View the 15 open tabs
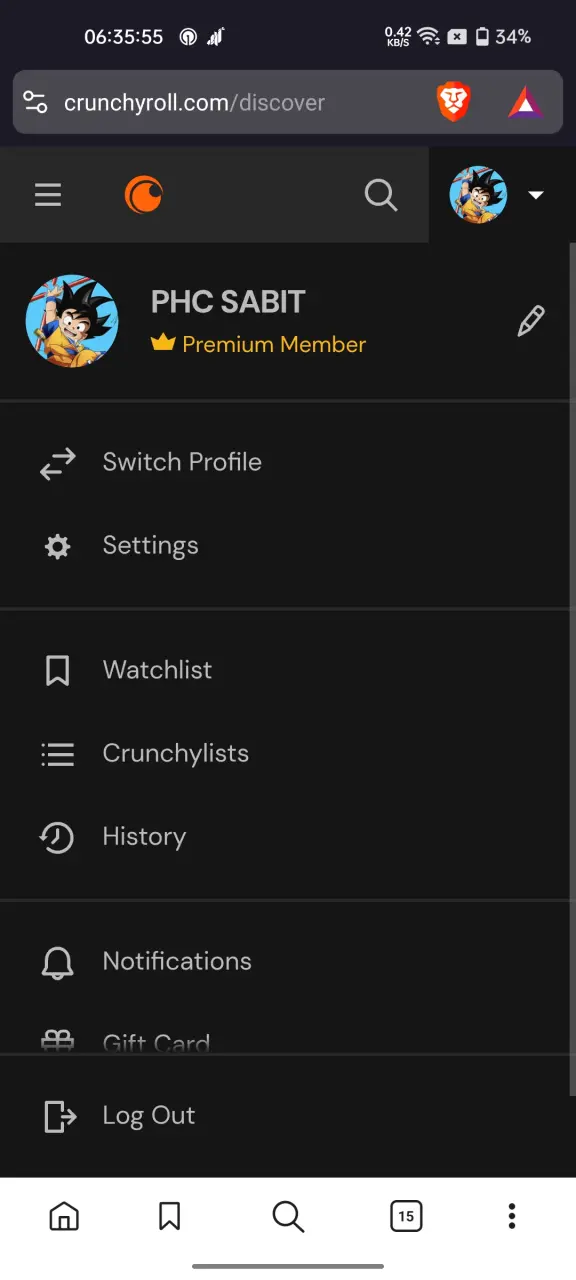Screen dimensions: 576x1280 [x=405, y=1216]
